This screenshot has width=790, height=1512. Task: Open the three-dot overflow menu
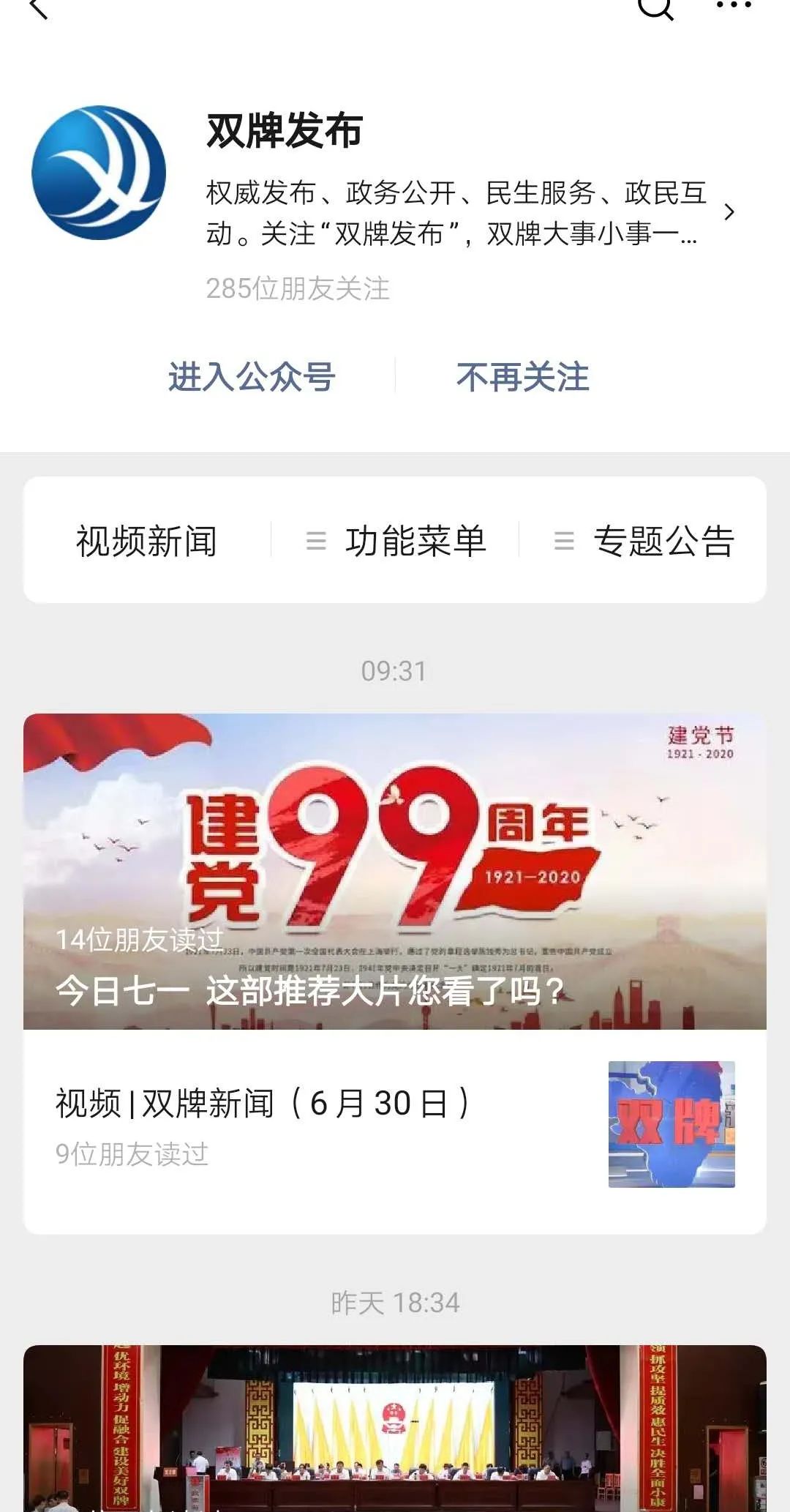pos(733,6)
